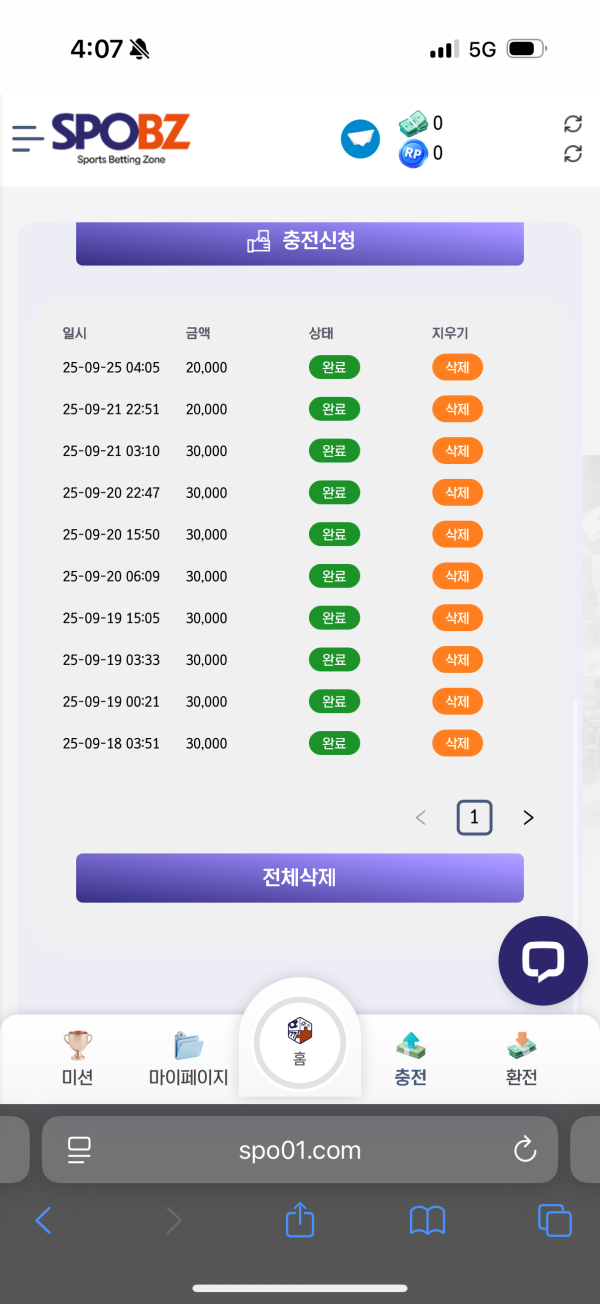Go to the previous page arrow
This screenshot has width=600, height=1304.
(421, 818)
